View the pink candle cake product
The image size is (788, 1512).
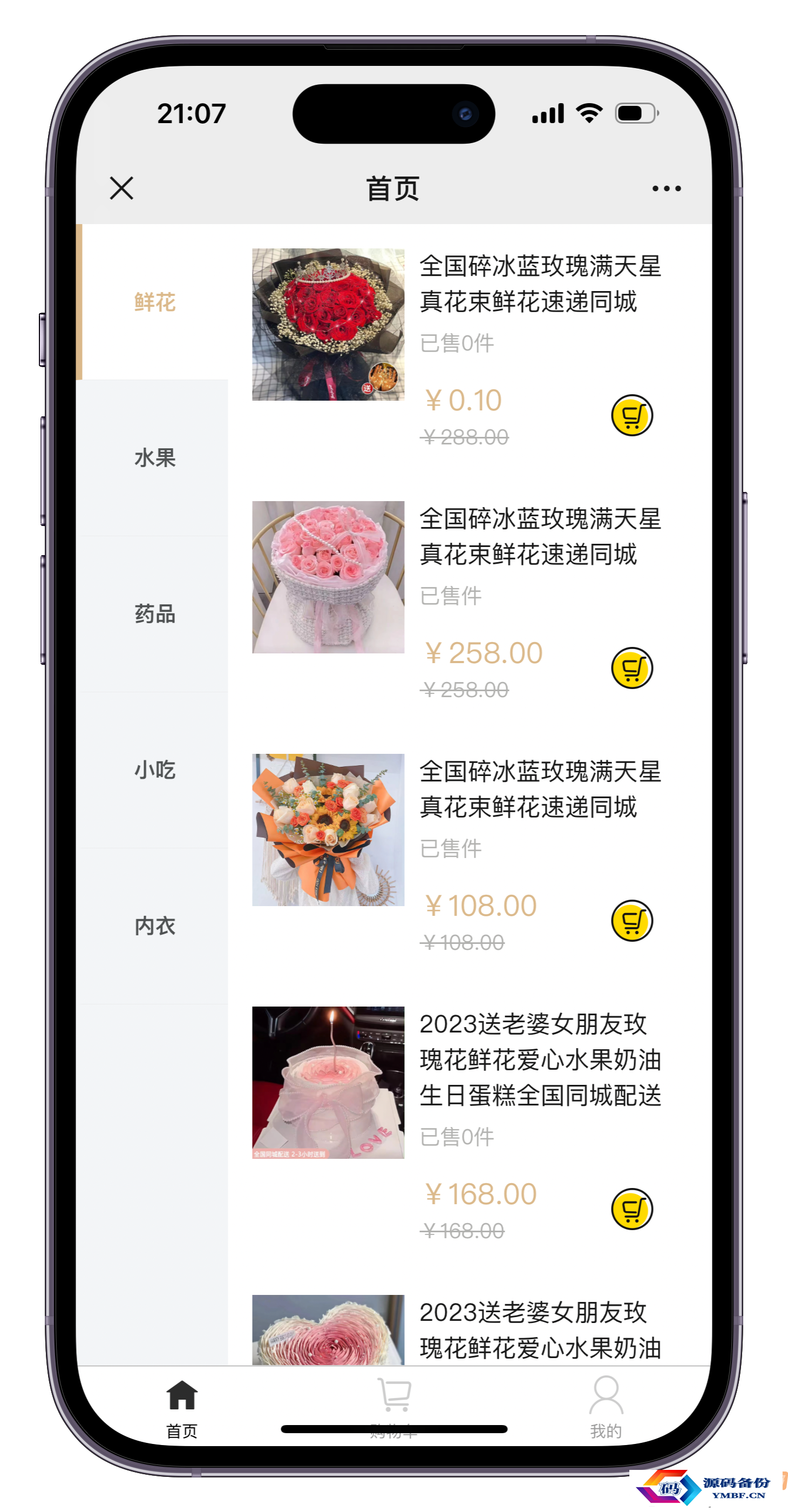pos(328,1082)
